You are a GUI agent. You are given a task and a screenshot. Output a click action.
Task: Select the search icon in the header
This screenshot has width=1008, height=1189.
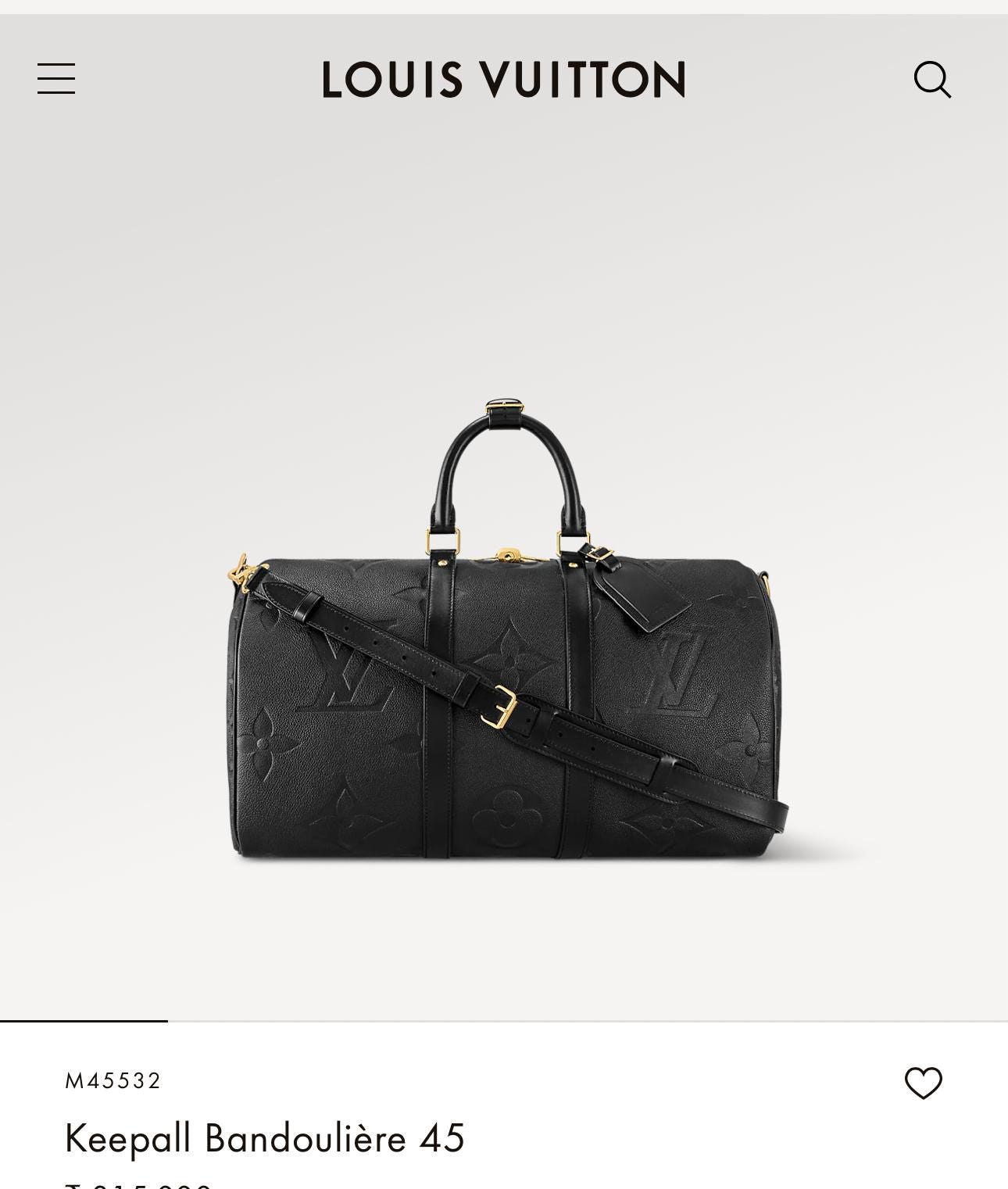(x=935, y=81)
